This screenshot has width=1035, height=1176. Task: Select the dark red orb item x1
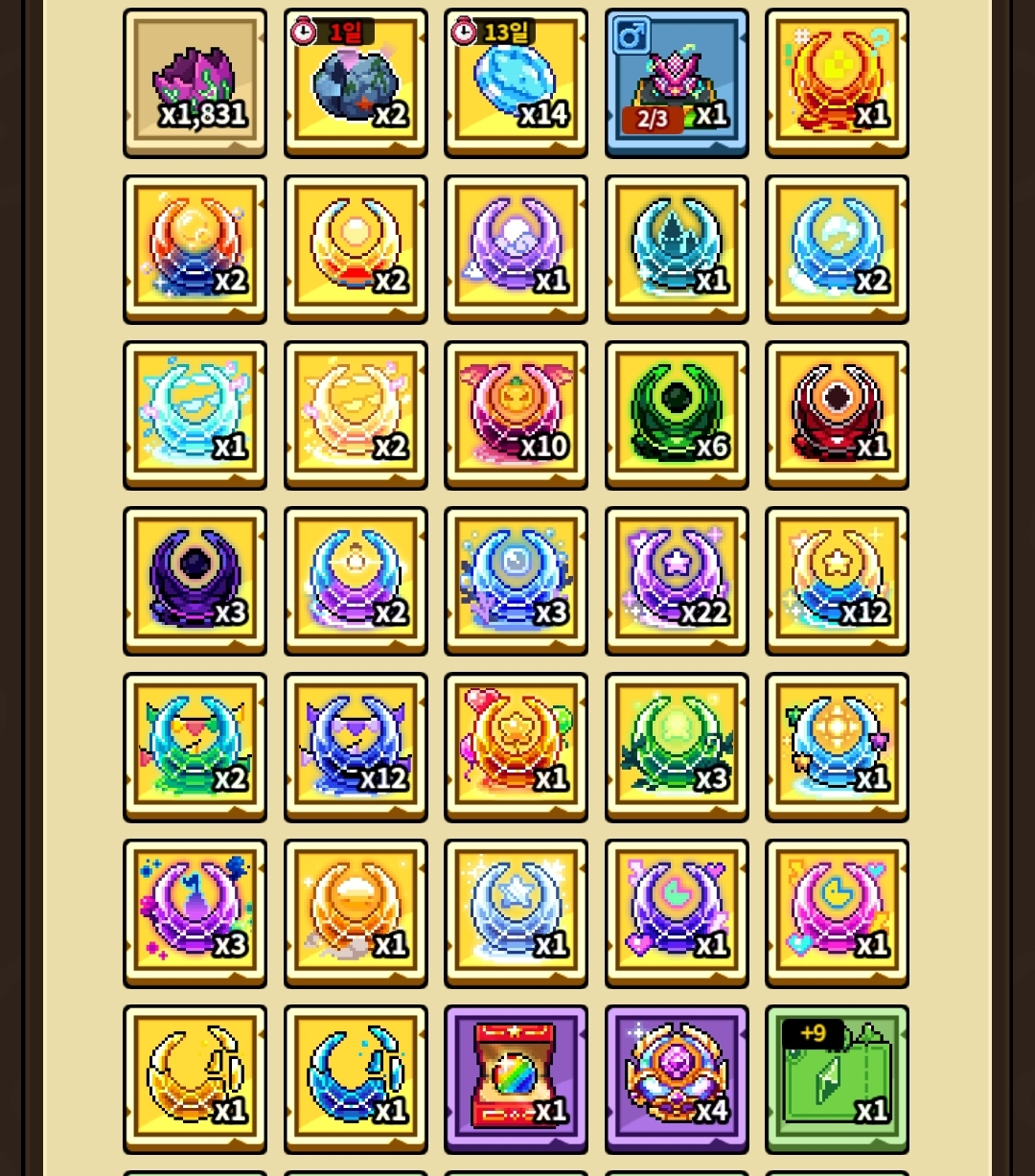pyautogui.click(x=837, y=414)
